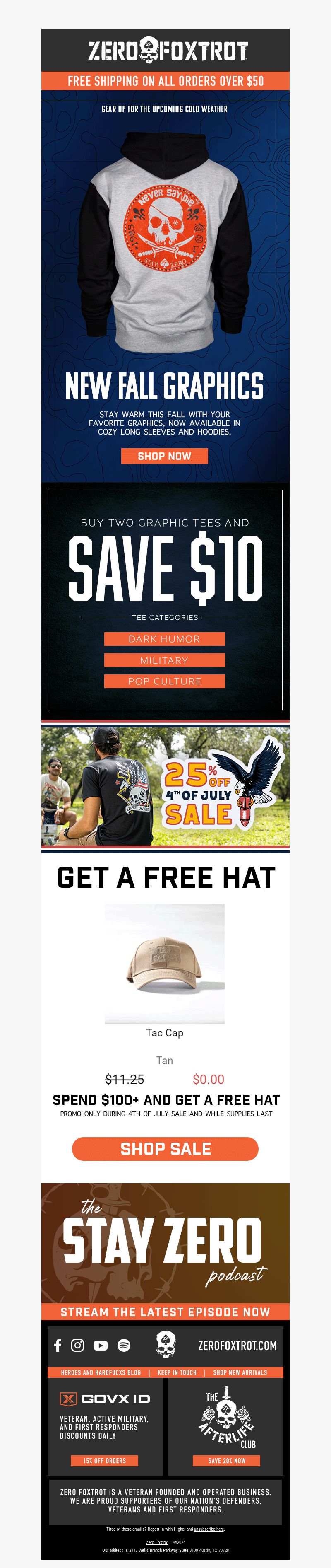Open the Instagram profile
Viewport: 331px width, 1568px height.
78,1345
